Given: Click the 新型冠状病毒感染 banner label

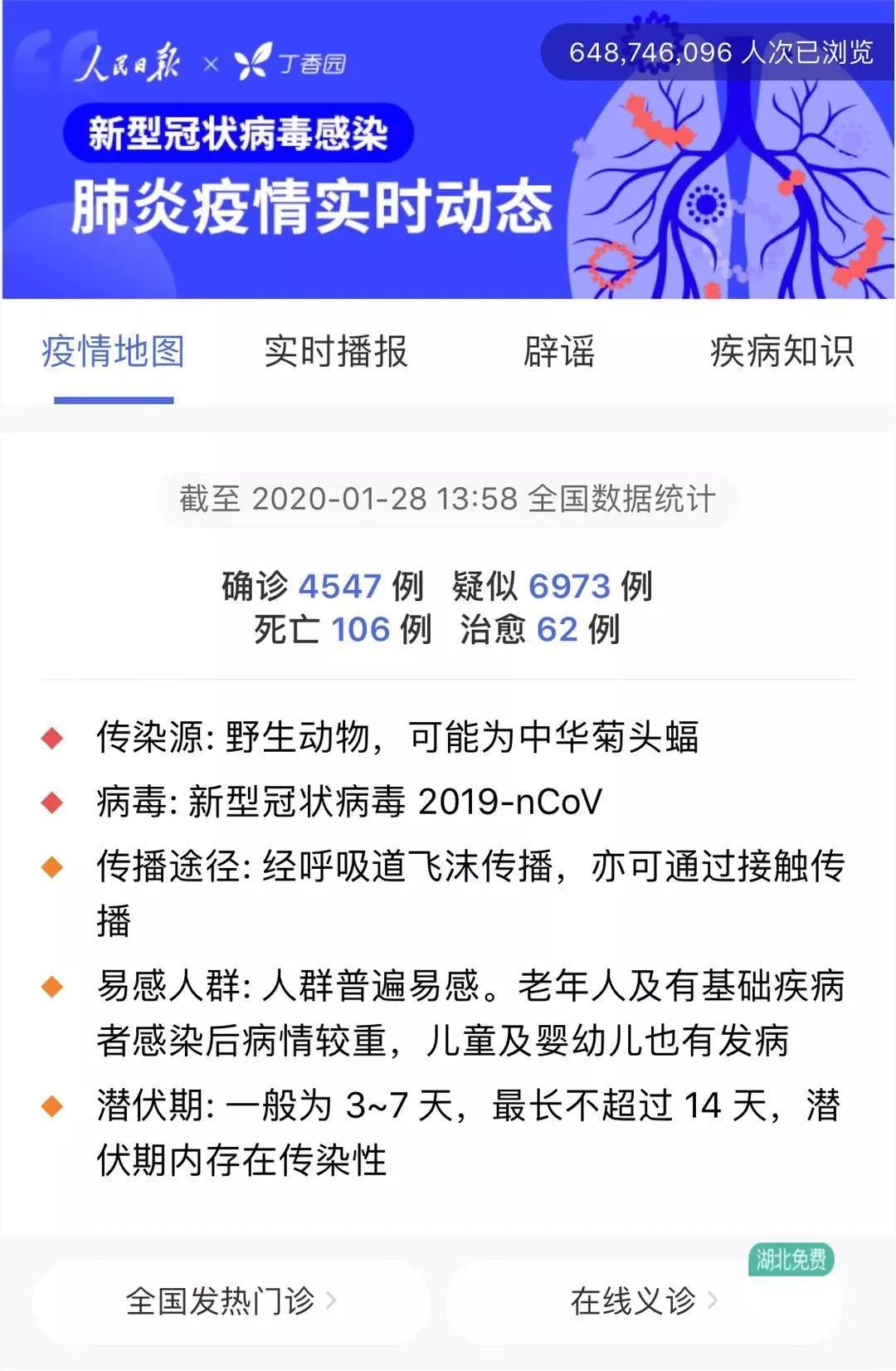Looking at the screenshot, I should pos(241,131).
